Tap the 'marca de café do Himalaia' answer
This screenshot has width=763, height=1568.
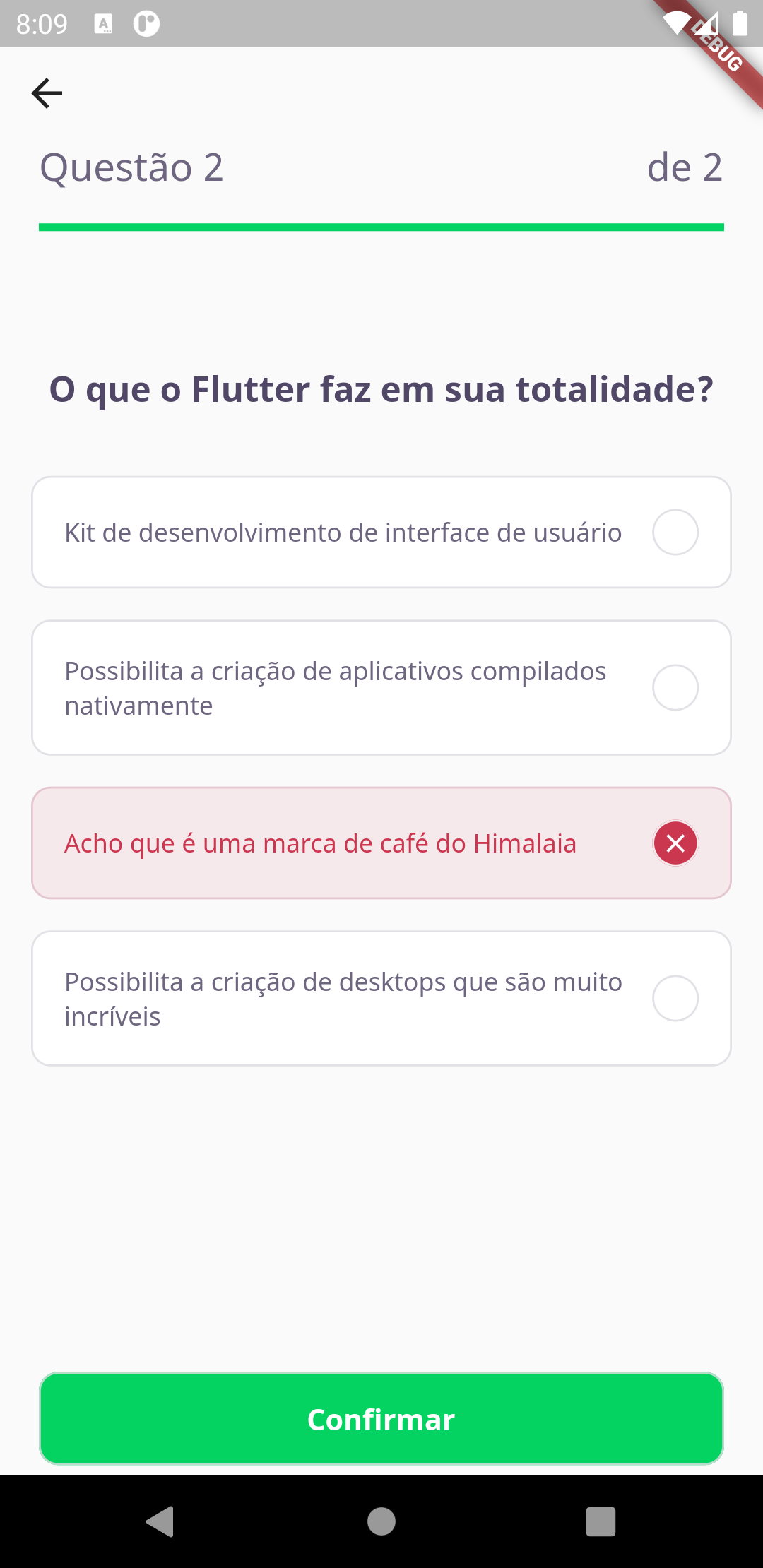381,843
